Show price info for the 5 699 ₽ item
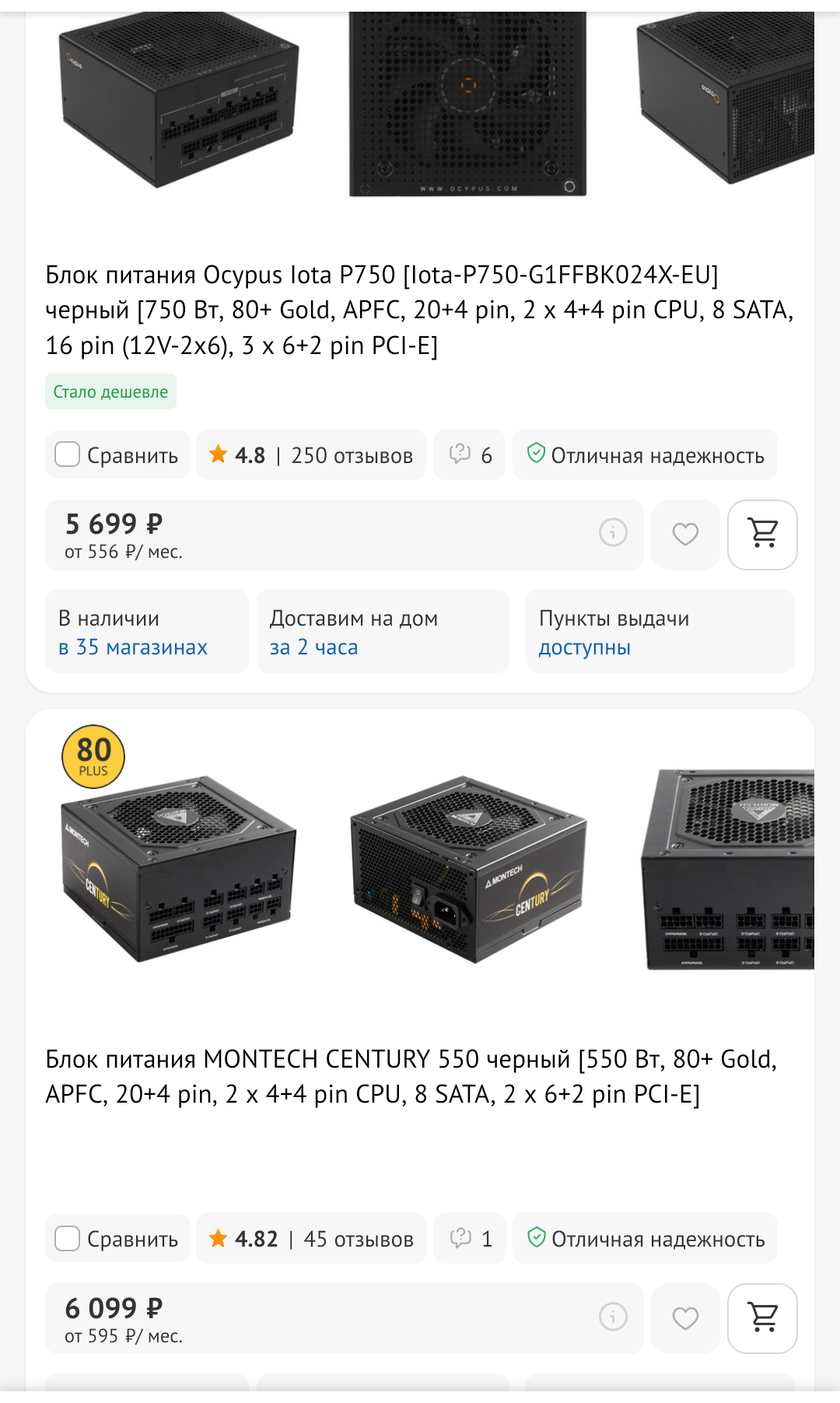Screen dimensions: 840x1403 (x=613, y=533)
